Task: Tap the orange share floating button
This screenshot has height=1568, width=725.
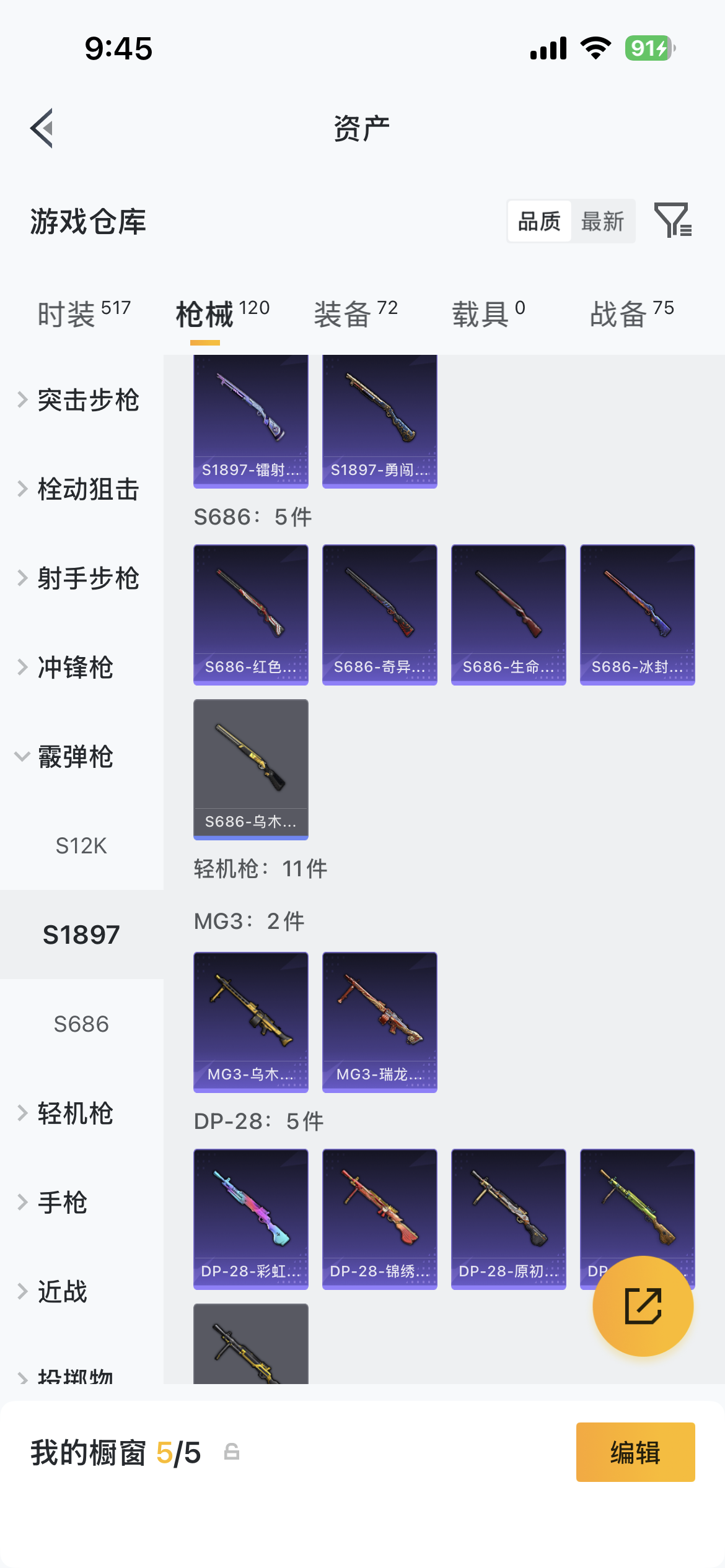Action: click(643, 1306)
